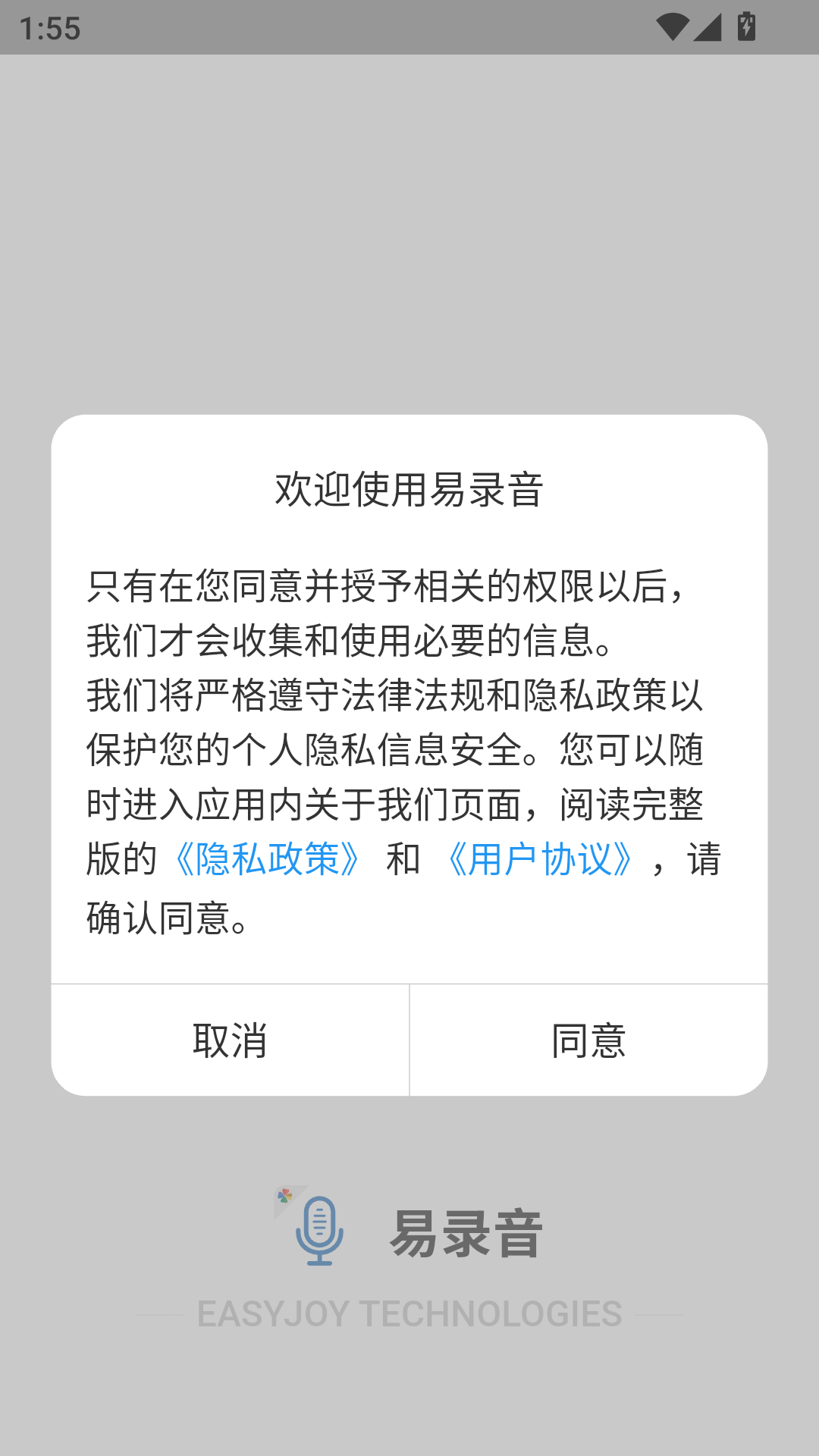Click the microphone graphic inside the app logo
The height and width of the screenshot is (1456, 819).
click(319, 1221)
